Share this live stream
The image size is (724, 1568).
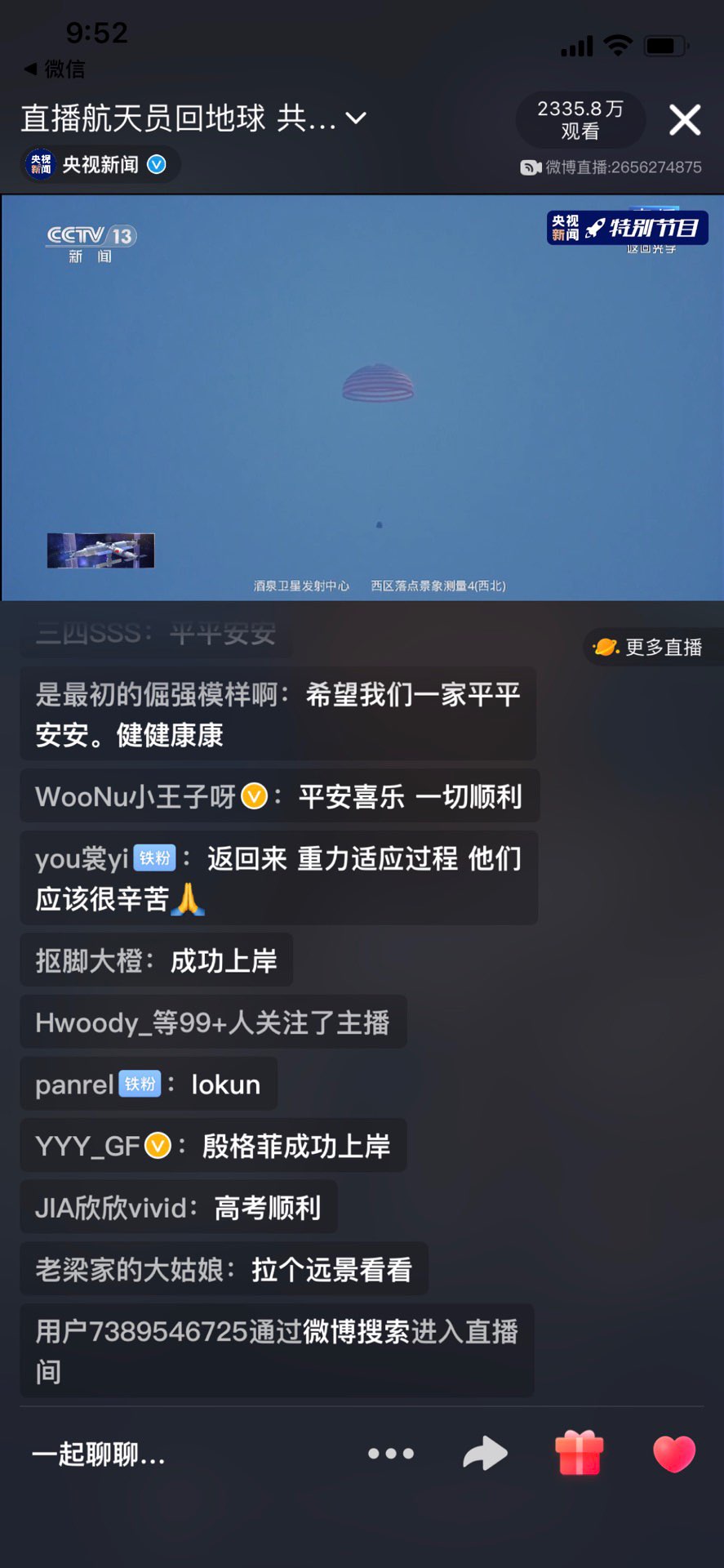[x=485, y=1454]
